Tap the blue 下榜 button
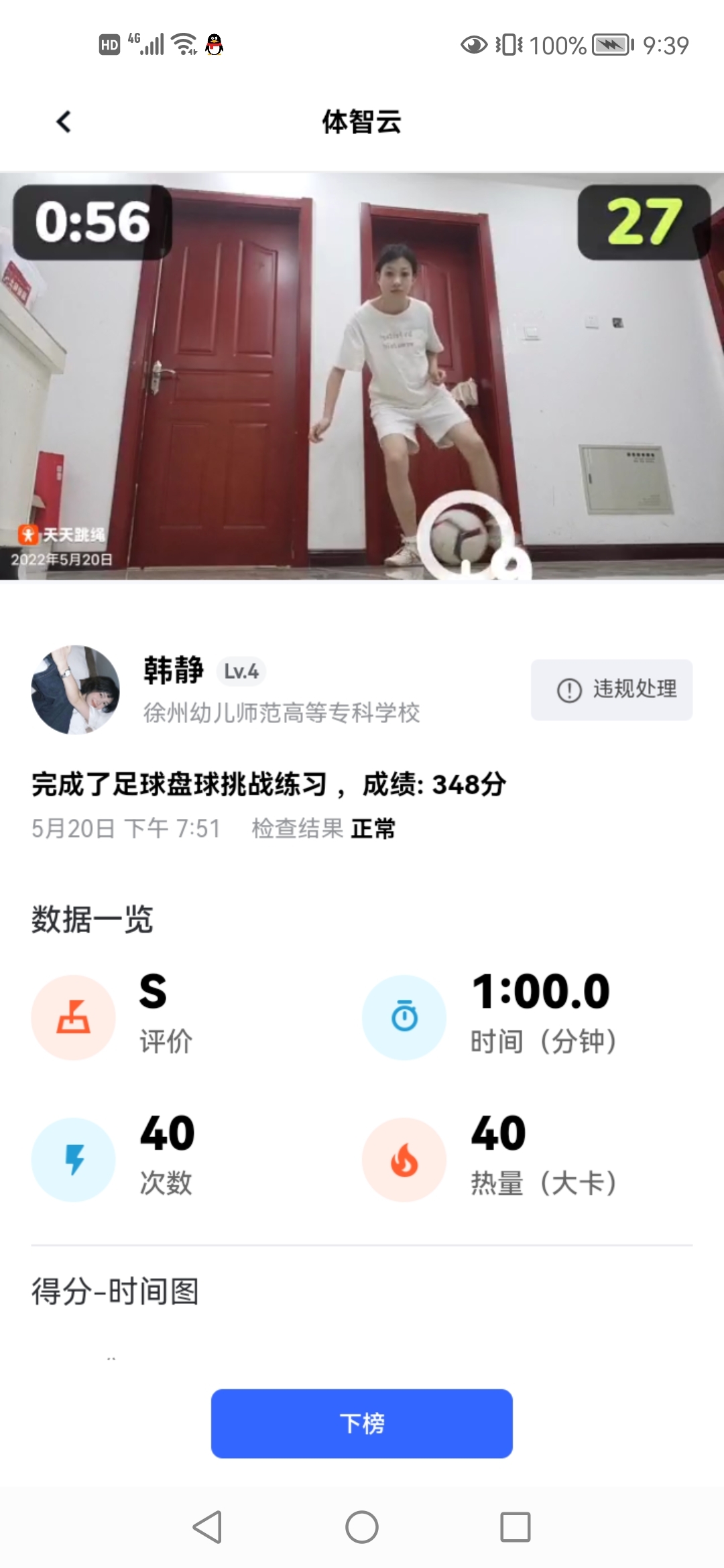This screenshot has height=1568, width=724. (362, 1423)
